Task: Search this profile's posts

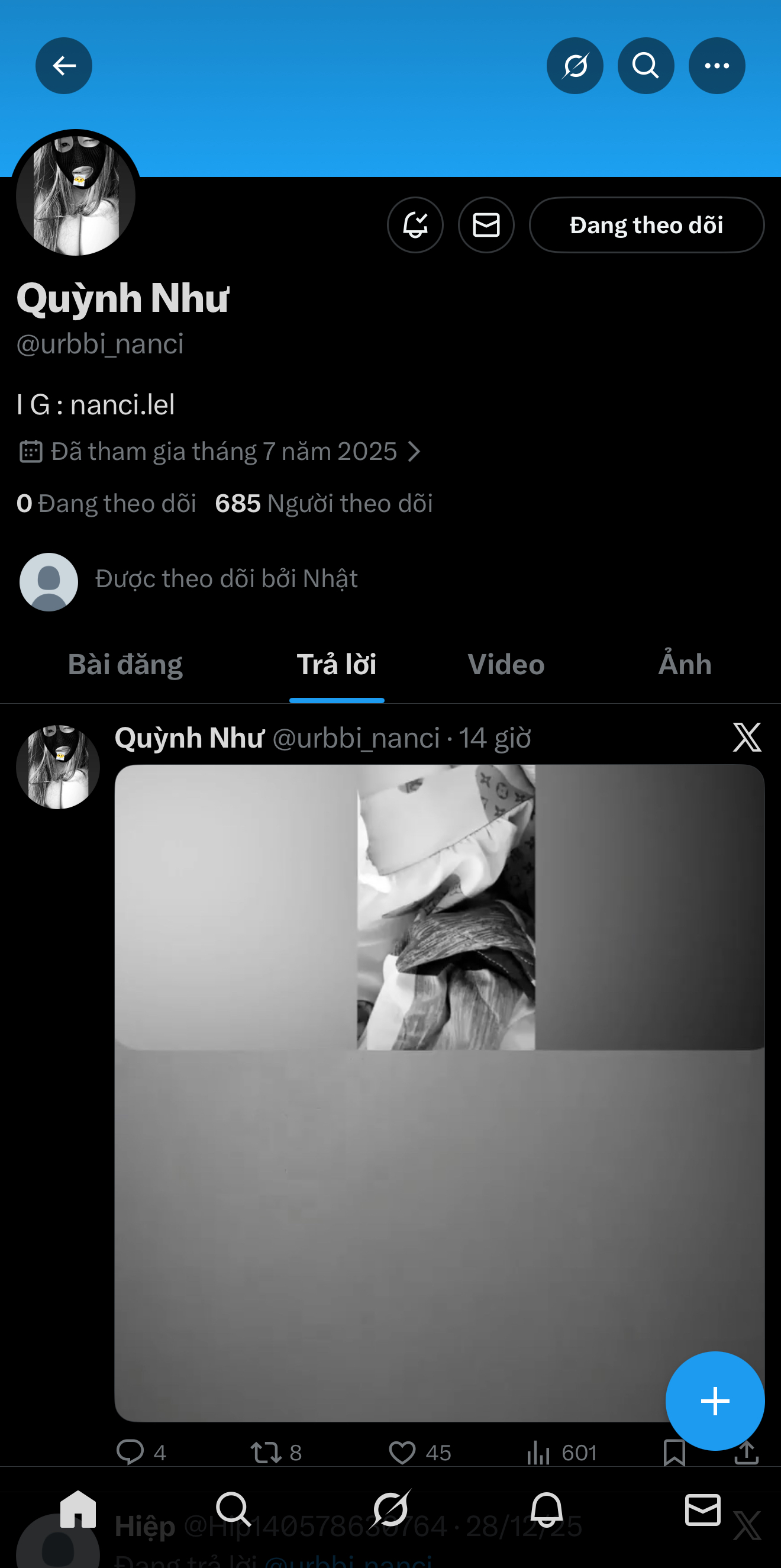Action: tap(646, 66)
